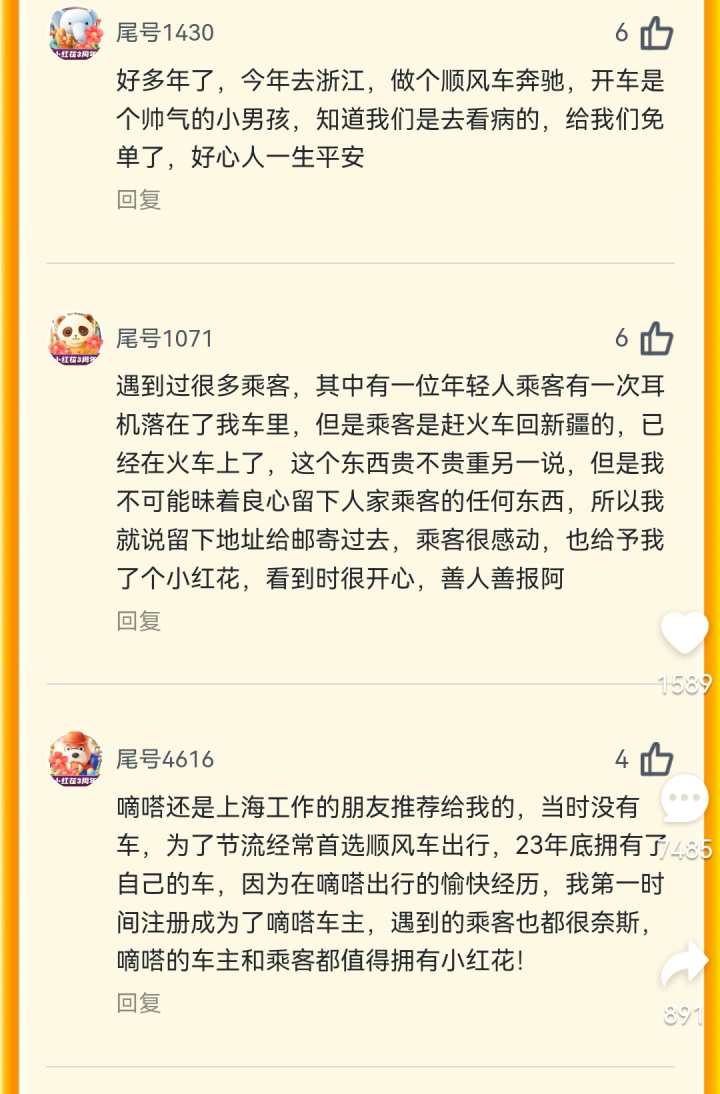View 尾号1430's profile avatar
This screenshot has width=720, height=1094.
tap(76, 34)
